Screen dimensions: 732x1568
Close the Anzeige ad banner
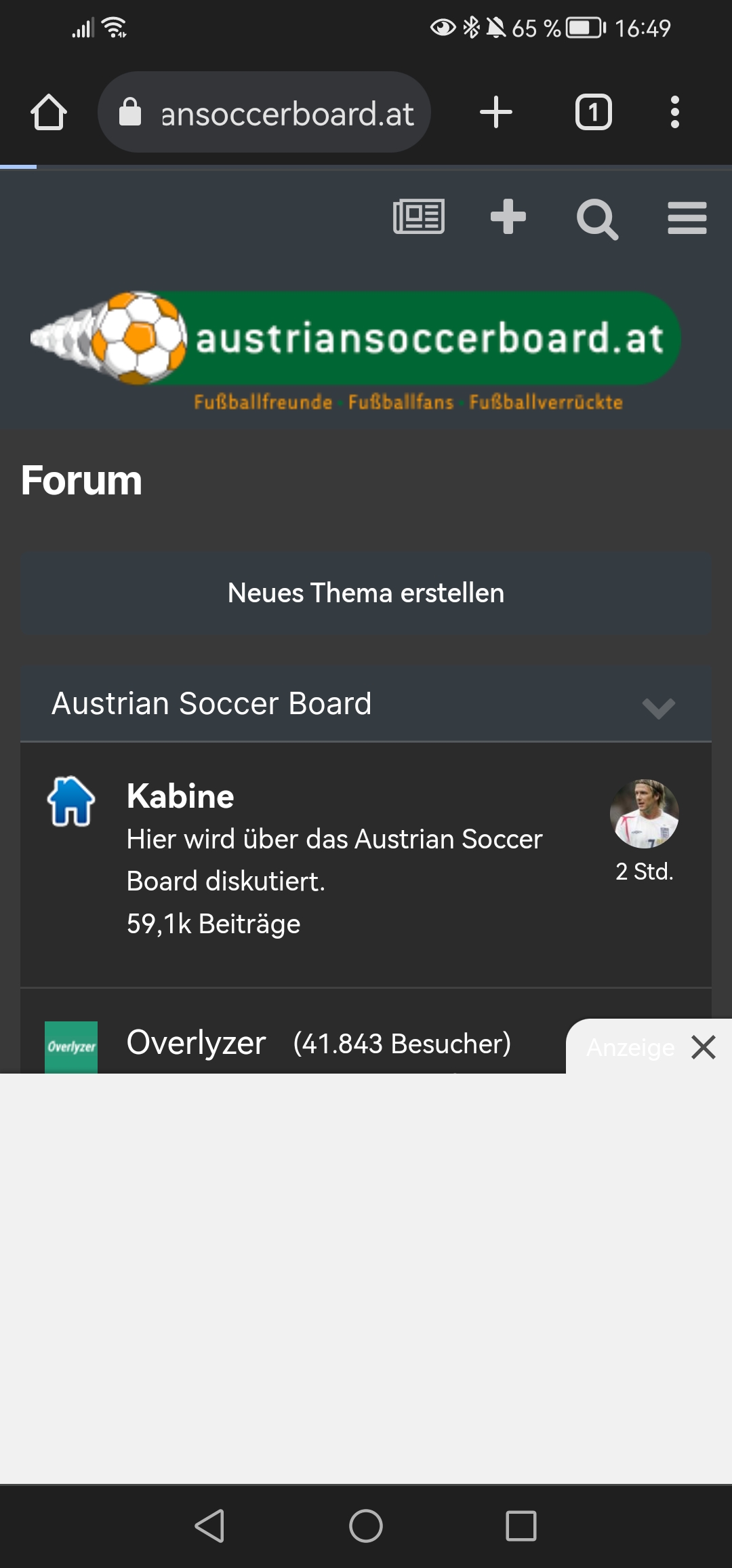[704, 1047]
